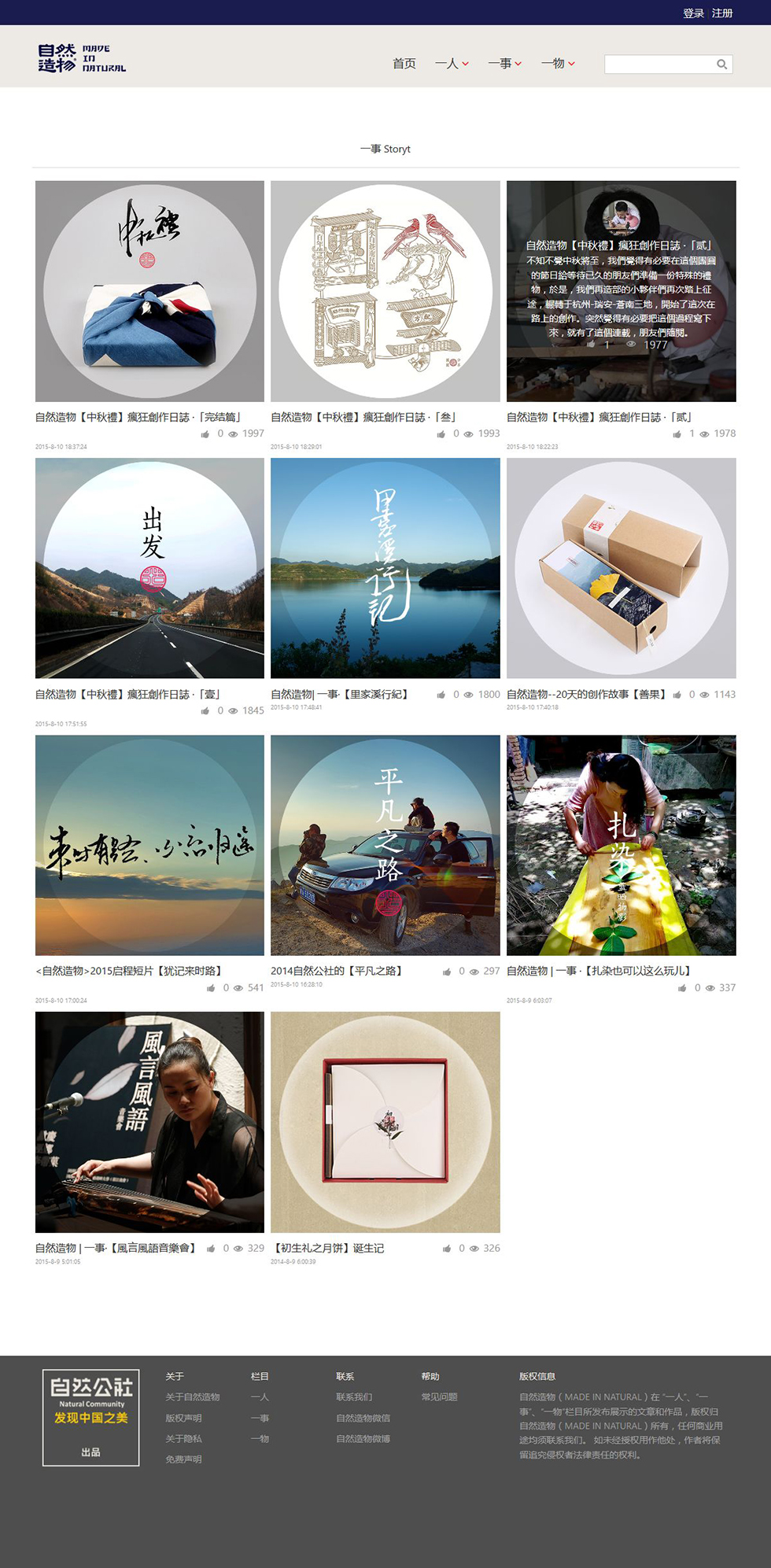771x1568 pixels.
Task: Go to 首页 home page
Action: tap(404, 64)
